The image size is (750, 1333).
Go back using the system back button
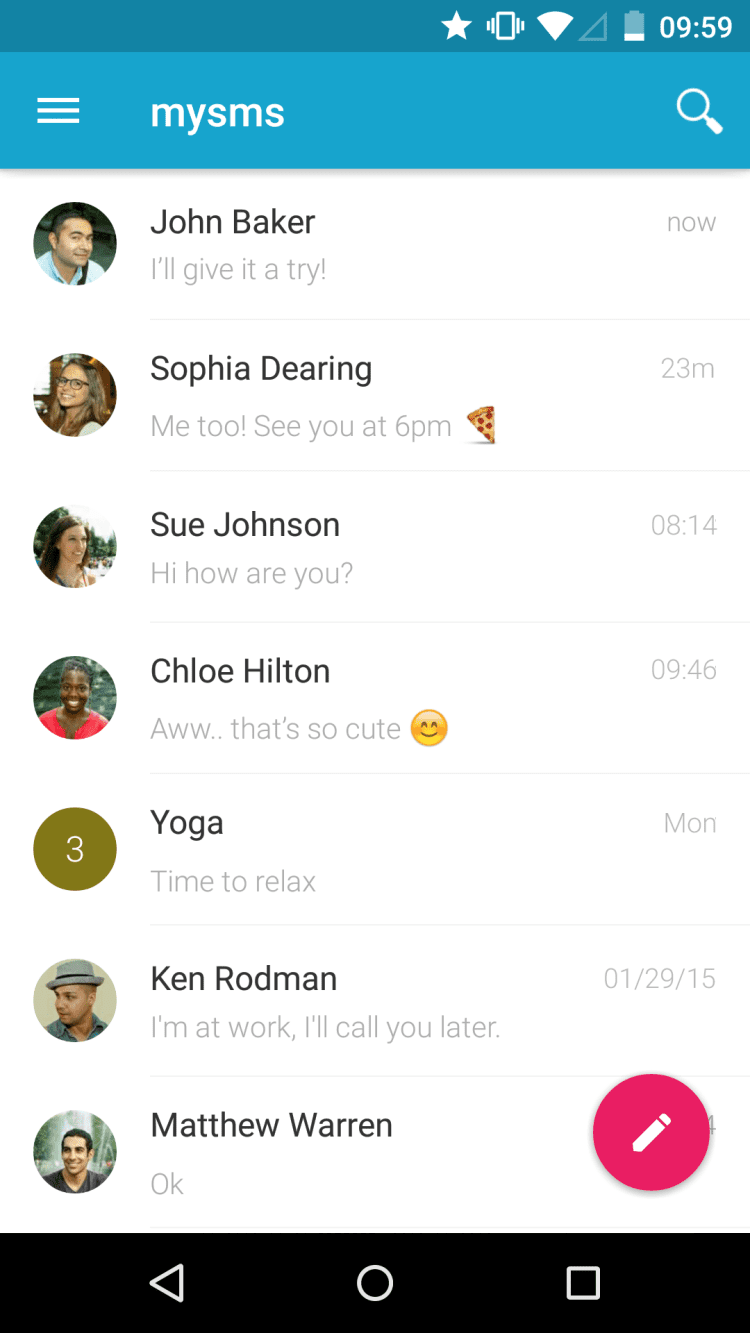(x=167, y=1283)
